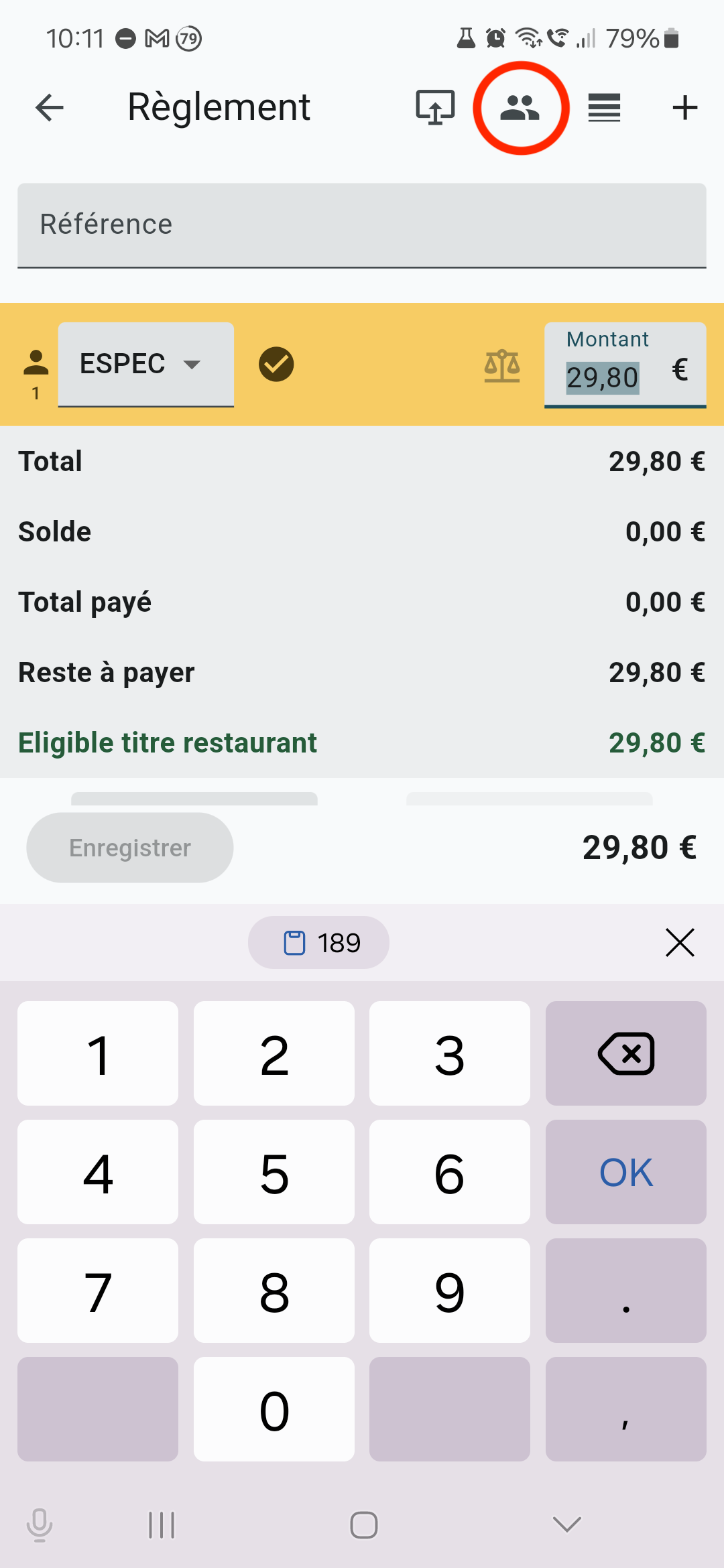Type digit 5 on the keypad

pos(274,1172)
